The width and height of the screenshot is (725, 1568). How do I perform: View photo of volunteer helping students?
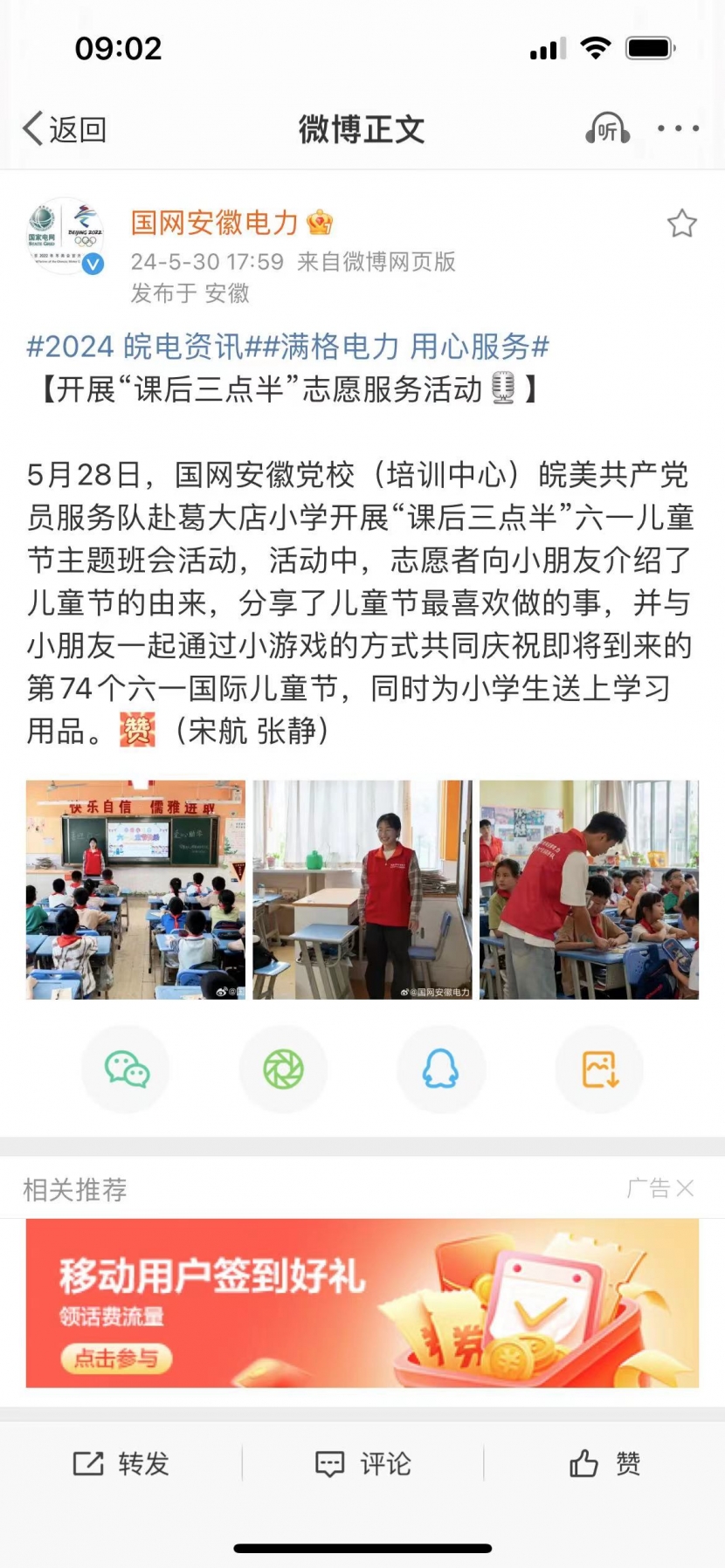coord(589,889)
